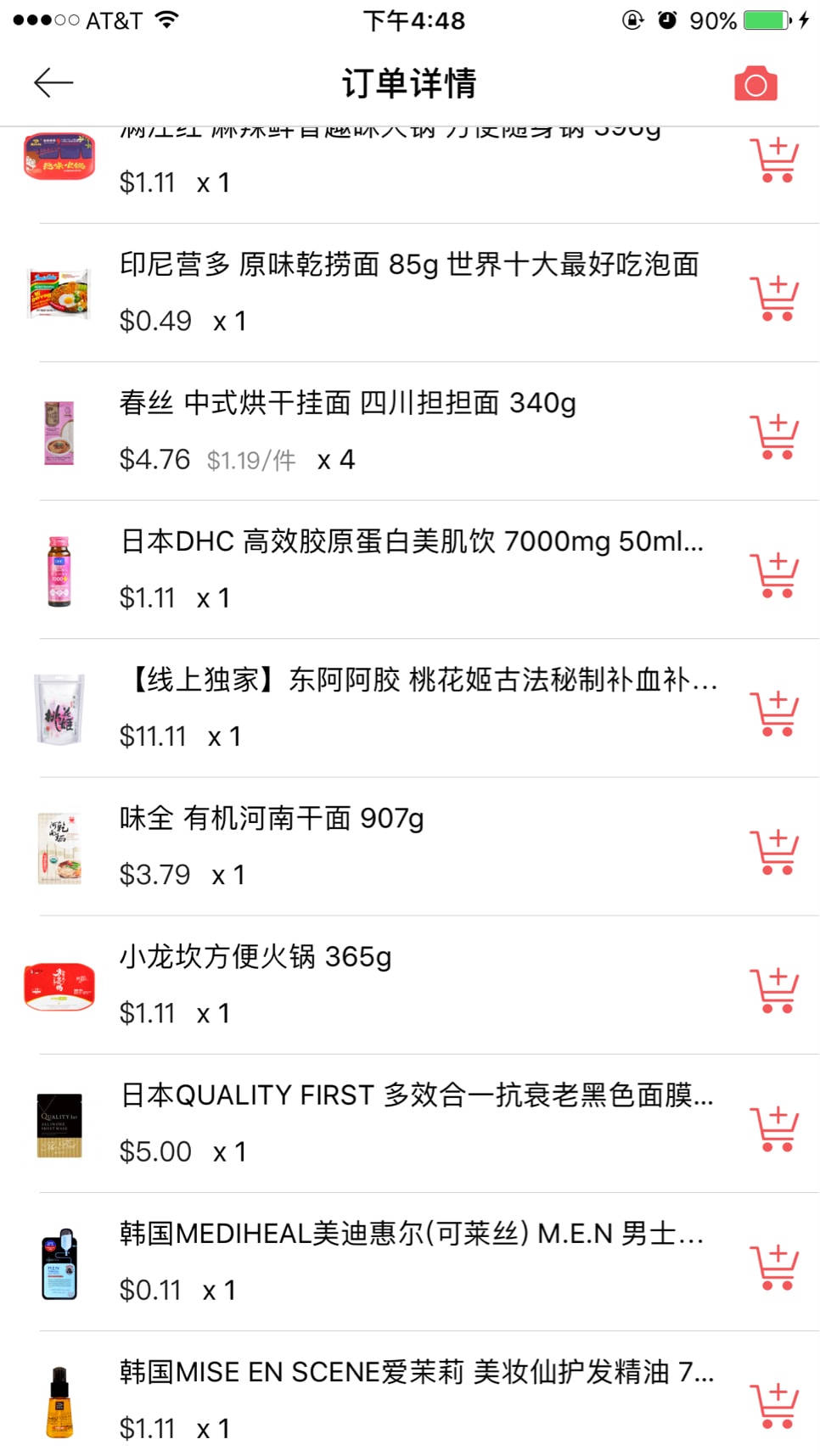Add 东阿阿胶 桃花姬 to cart
Viewport: 820px width, 1456px height.
coord(774,714)
